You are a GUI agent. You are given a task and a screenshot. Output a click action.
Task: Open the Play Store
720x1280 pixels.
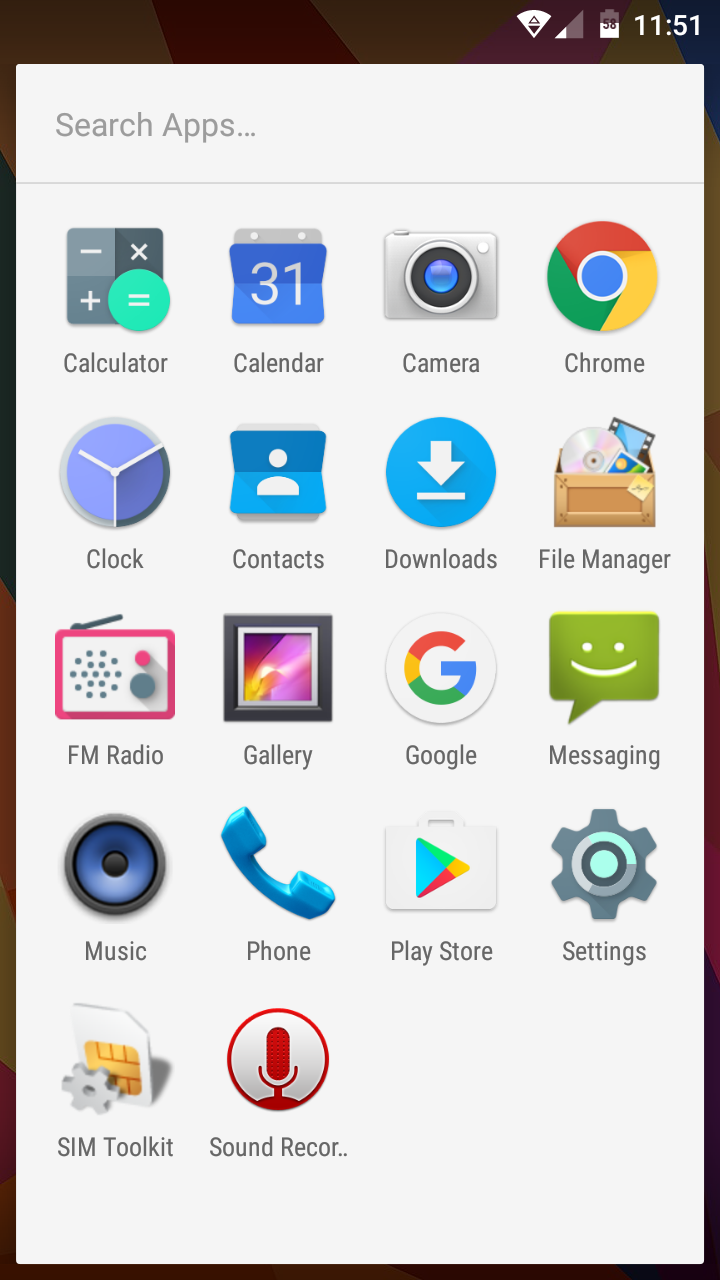point(441,864)
